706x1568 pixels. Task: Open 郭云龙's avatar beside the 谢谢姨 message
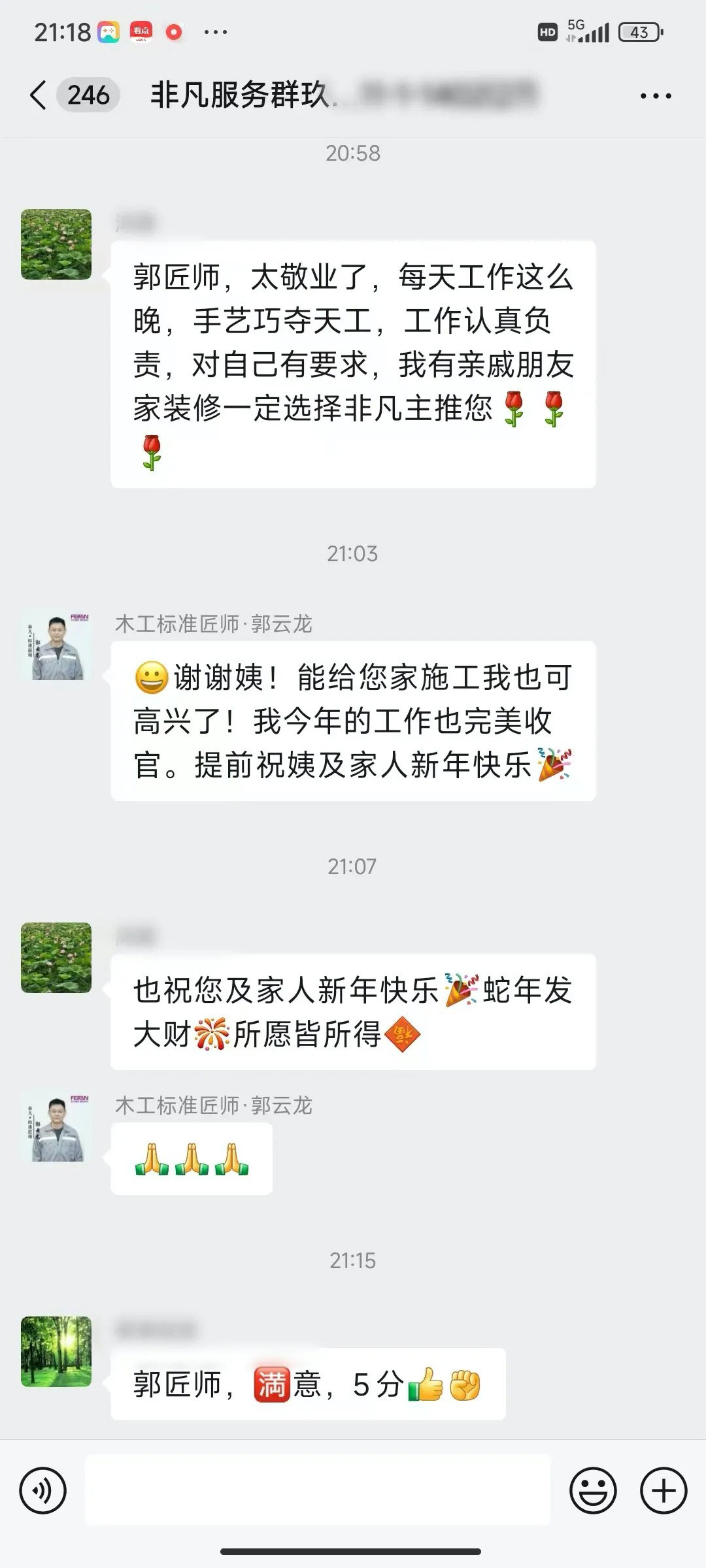[x=56, y=647]
